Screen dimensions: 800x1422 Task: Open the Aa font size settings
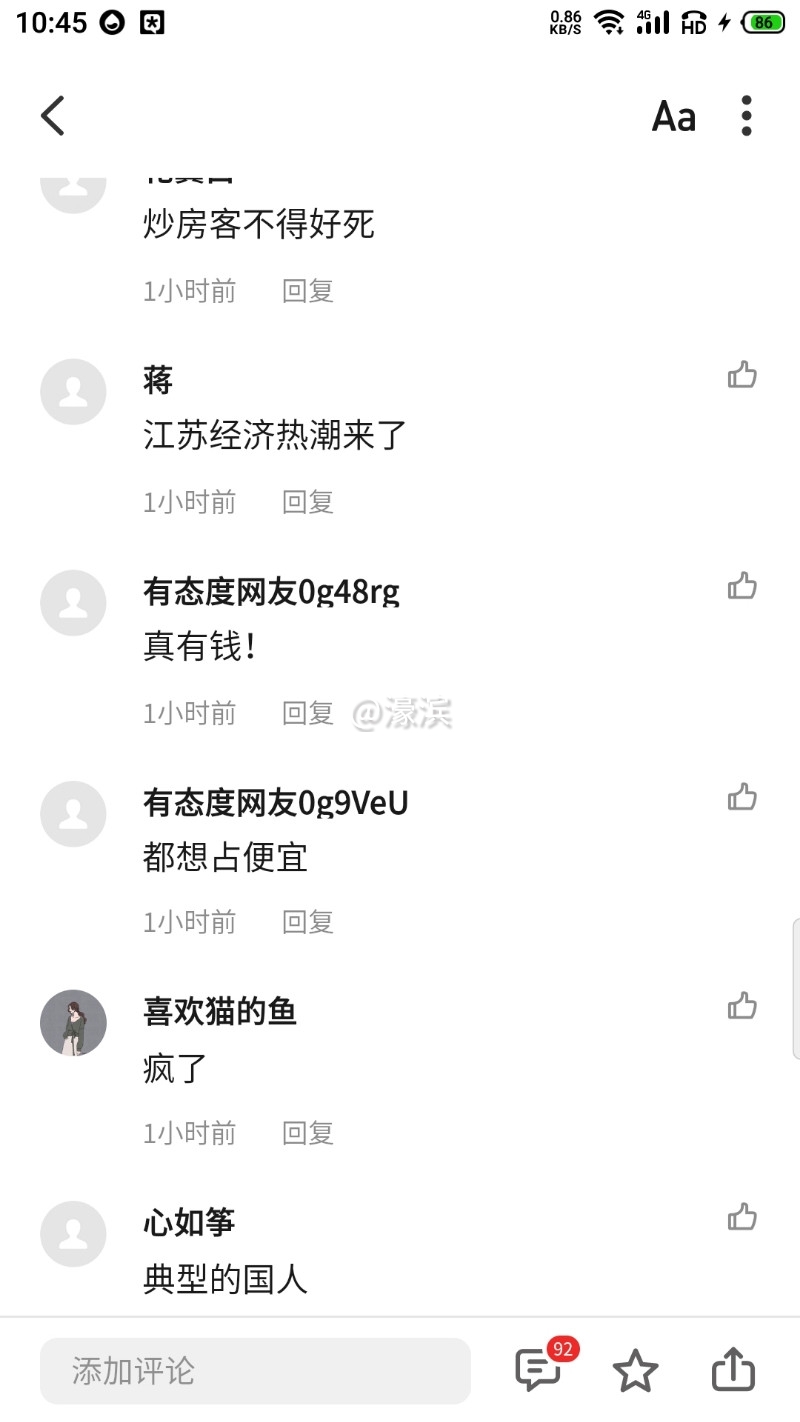(674, 116)
